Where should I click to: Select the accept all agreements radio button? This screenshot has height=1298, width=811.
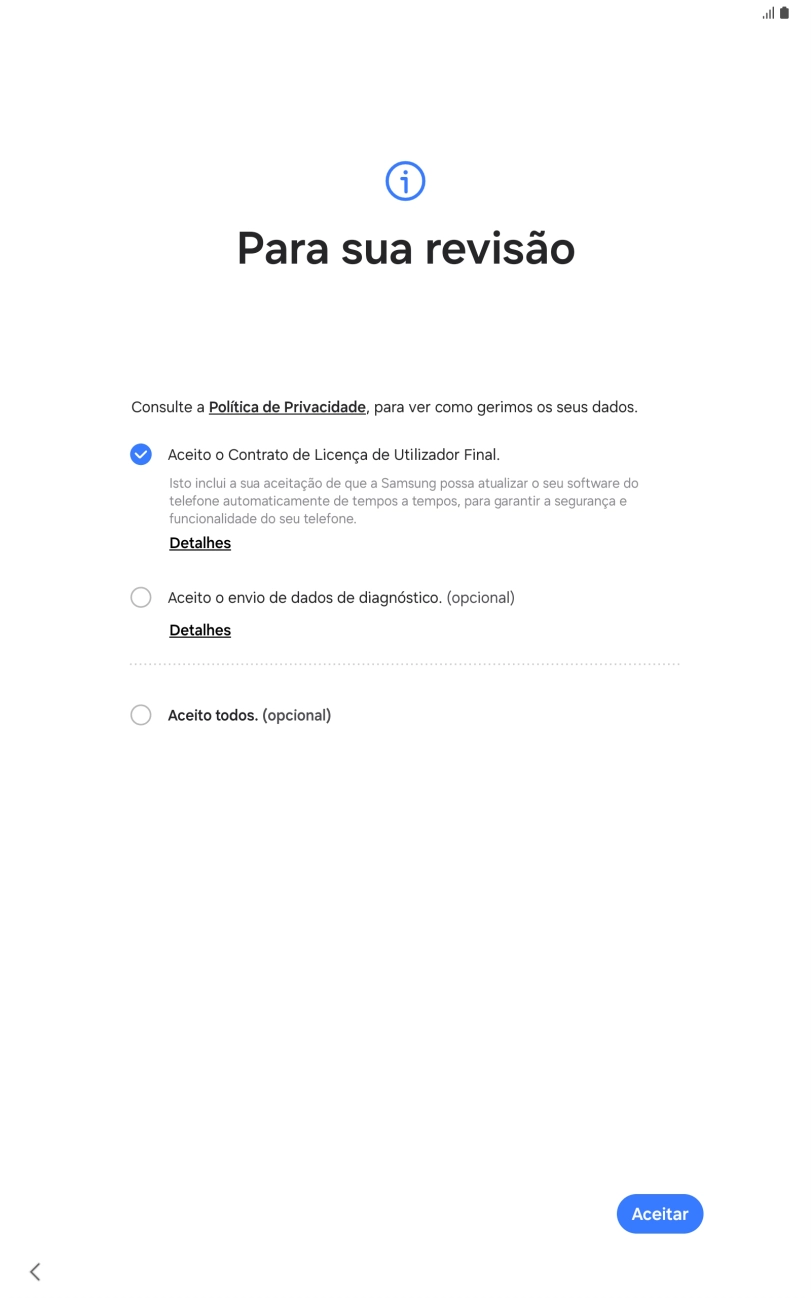click(141, 715)
